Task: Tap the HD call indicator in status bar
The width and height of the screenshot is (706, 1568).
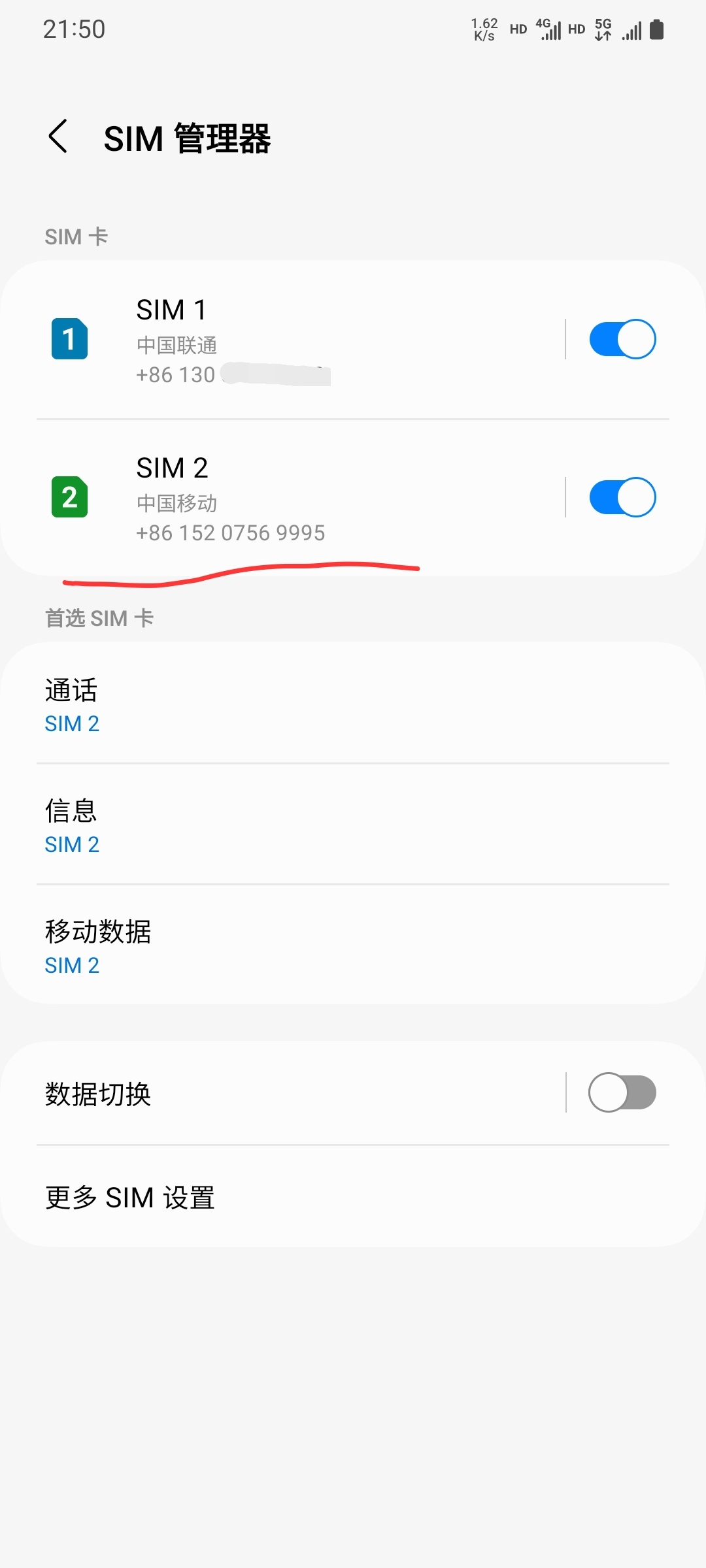Action: [x=518, y=29]
